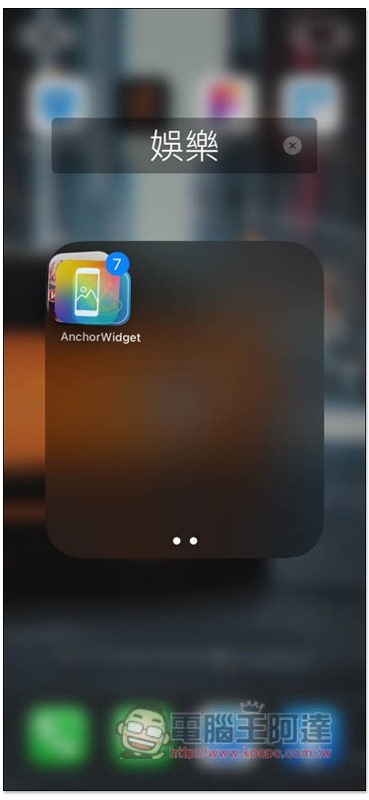Screen dimensions: 369x800
Task: Edit the folder name field 娛樂
Action: point(184,146)
